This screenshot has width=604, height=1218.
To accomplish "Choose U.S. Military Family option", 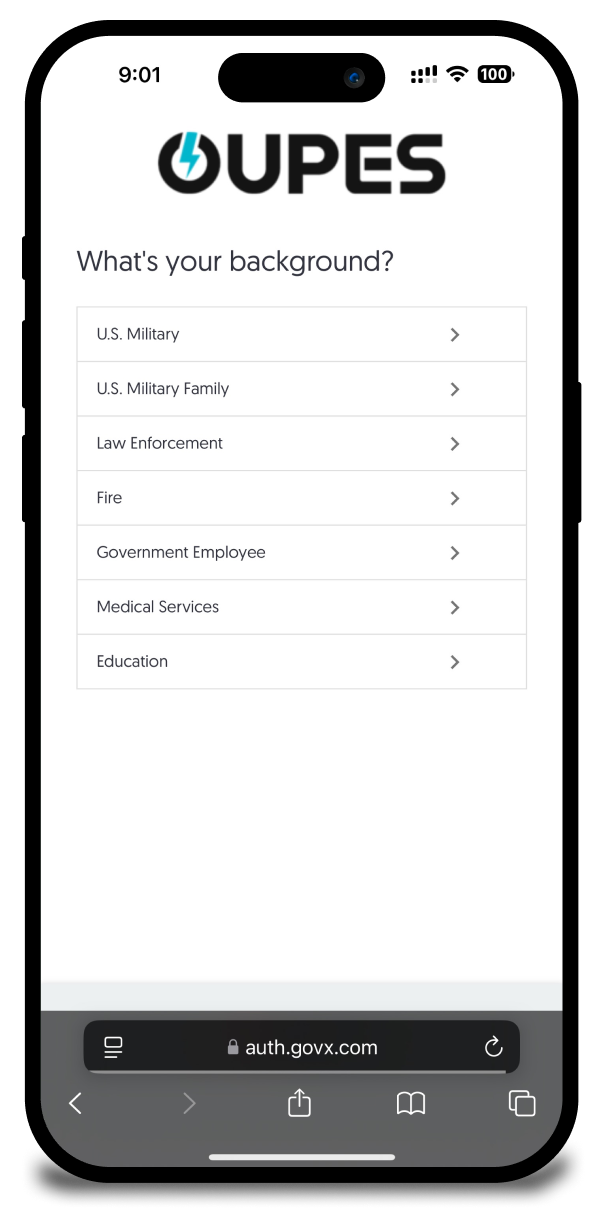I will point(301,389).
